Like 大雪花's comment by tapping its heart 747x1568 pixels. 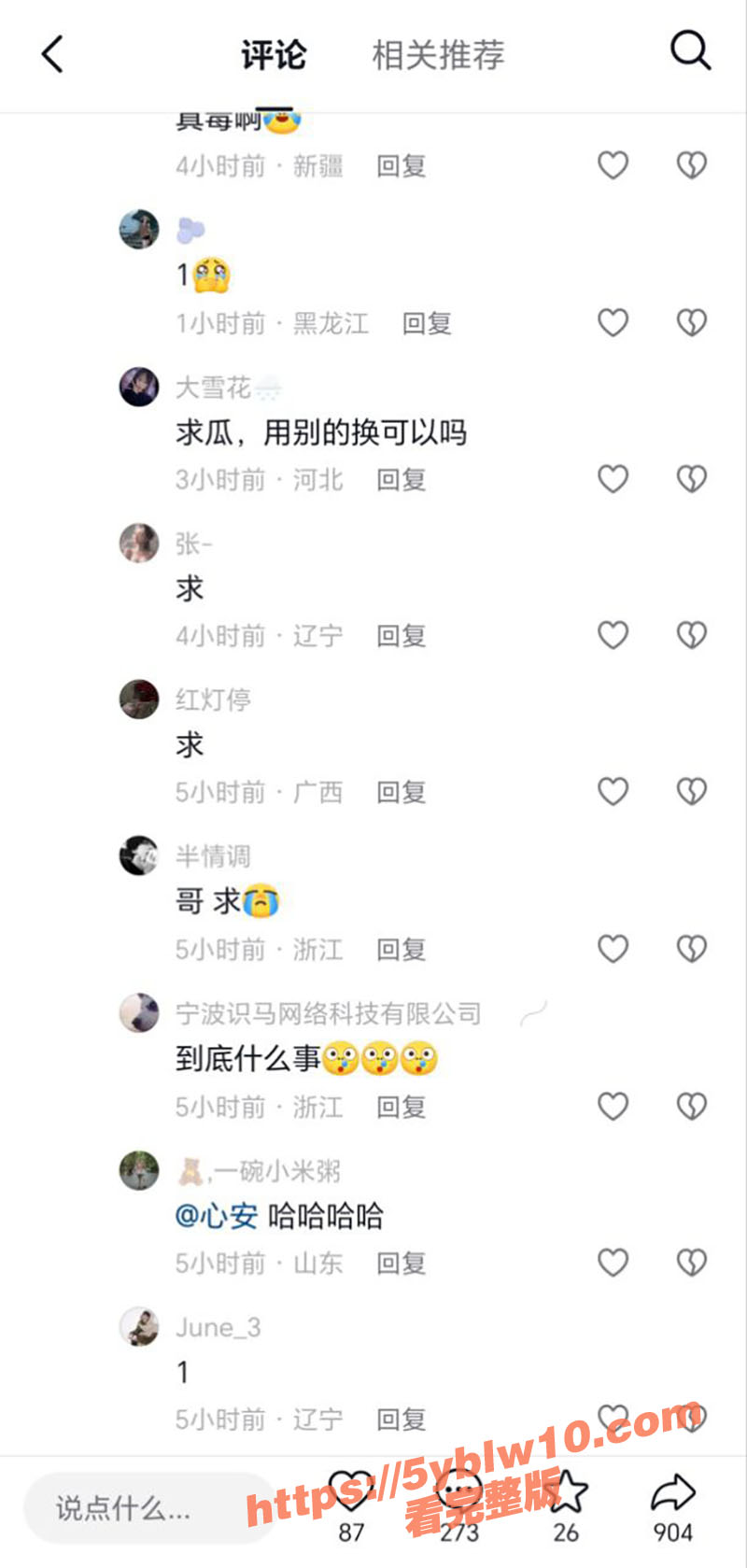click(x=613, y=478)
